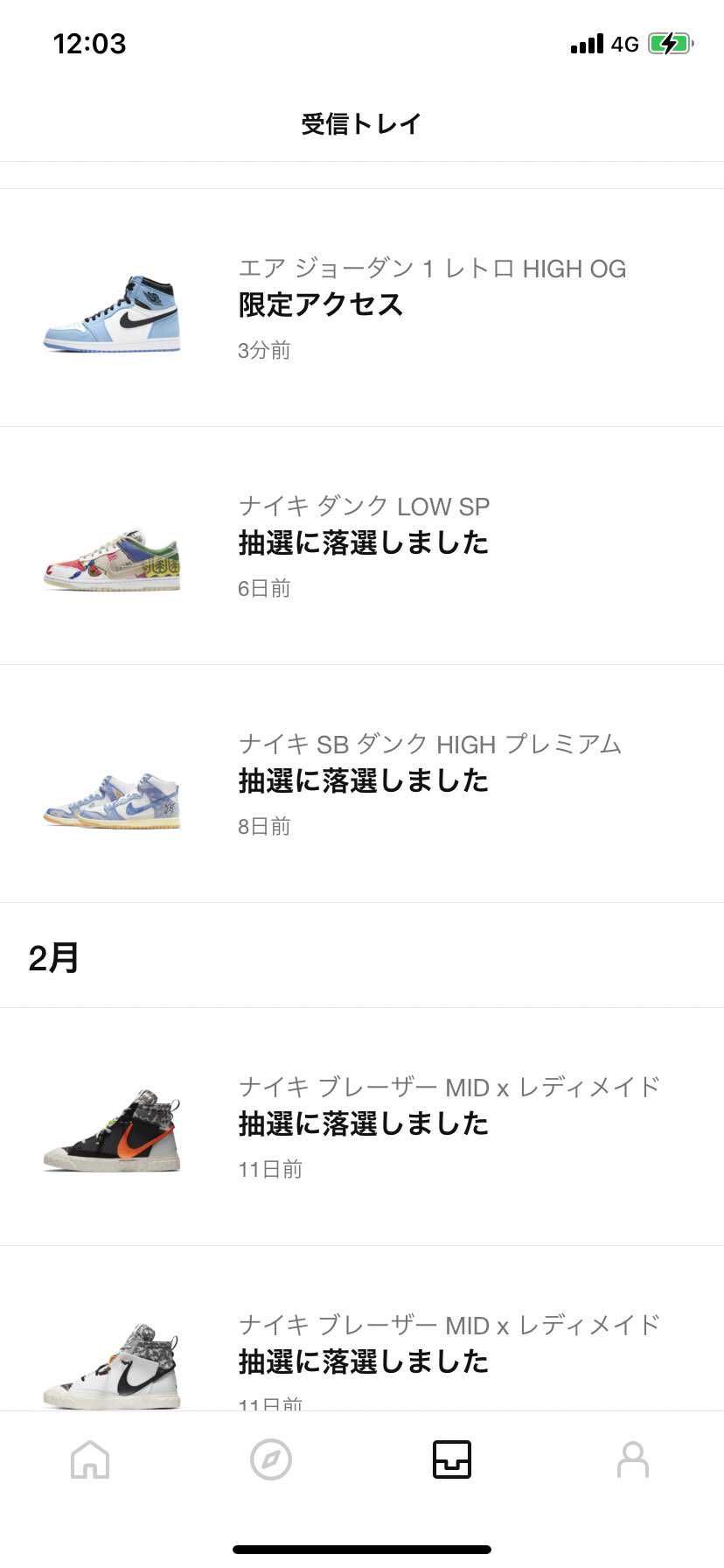Tap the 4G network indicator
This screenshot has height=1568, width=724.
point(623,43)
